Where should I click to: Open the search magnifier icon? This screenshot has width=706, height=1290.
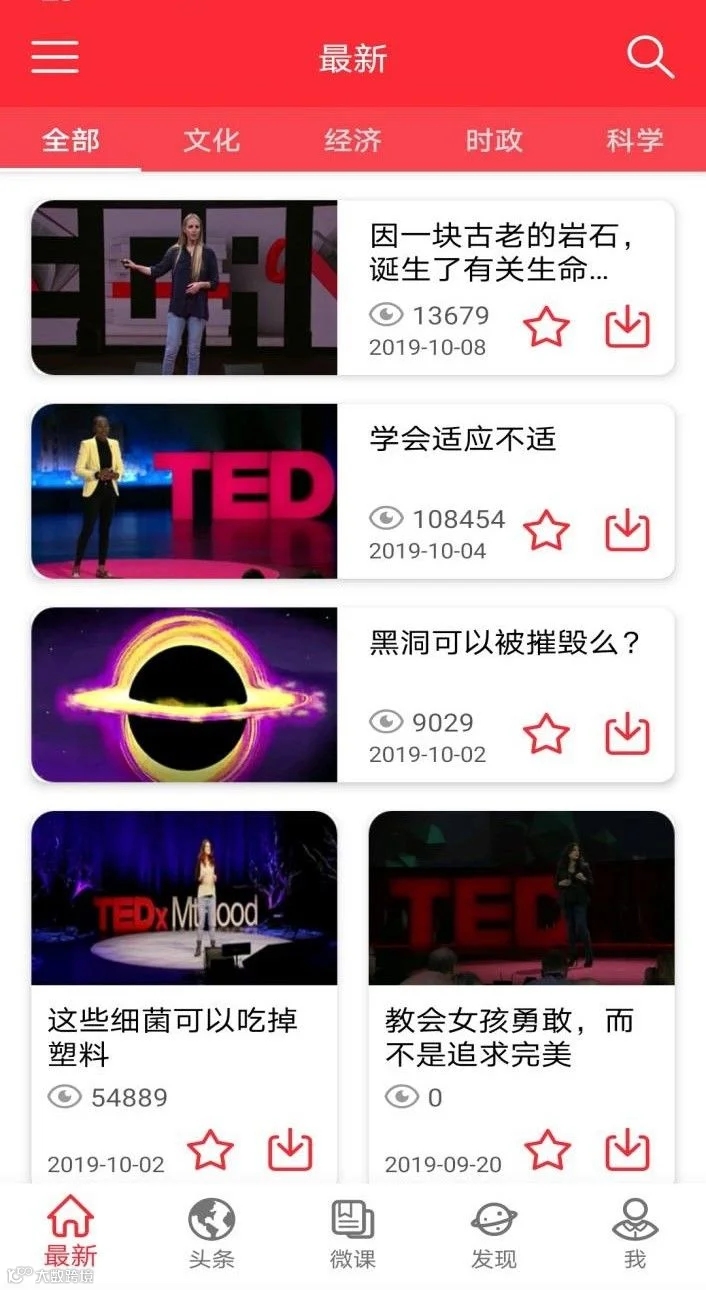(650, 57)
